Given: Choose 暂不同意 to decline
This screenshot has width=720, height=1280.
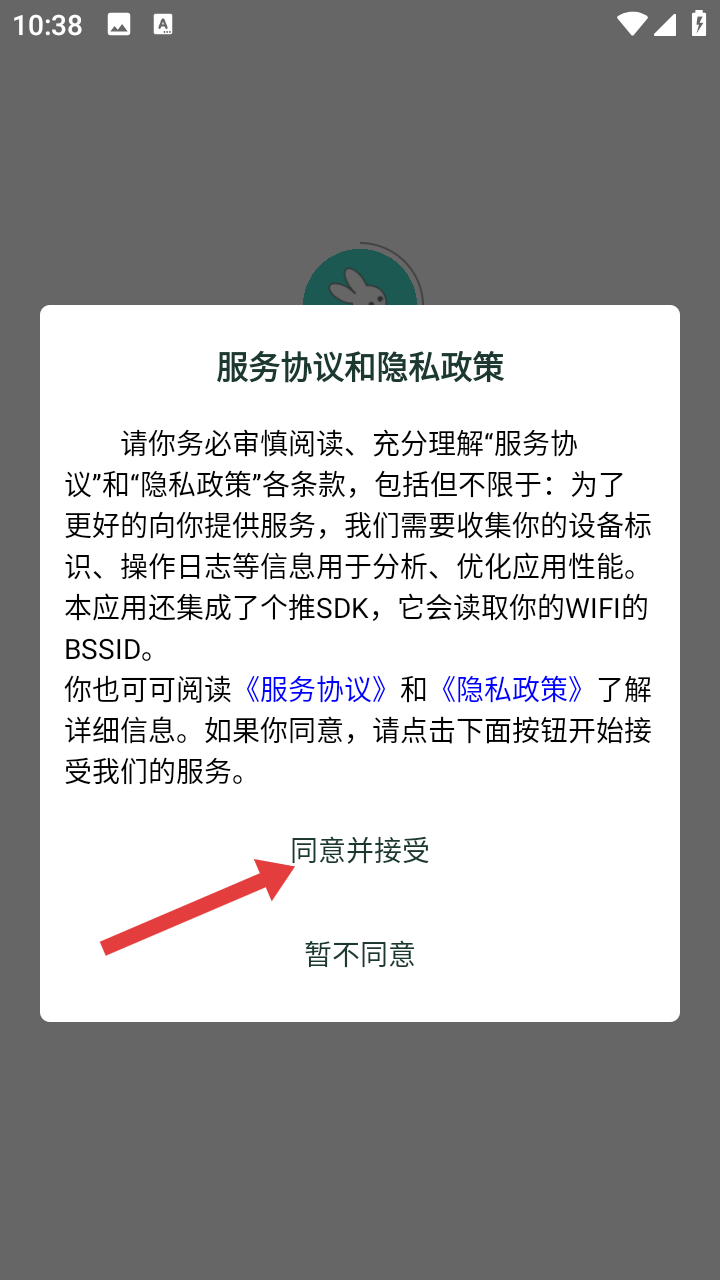Looking at the screenshot, I should click(360, 954).
